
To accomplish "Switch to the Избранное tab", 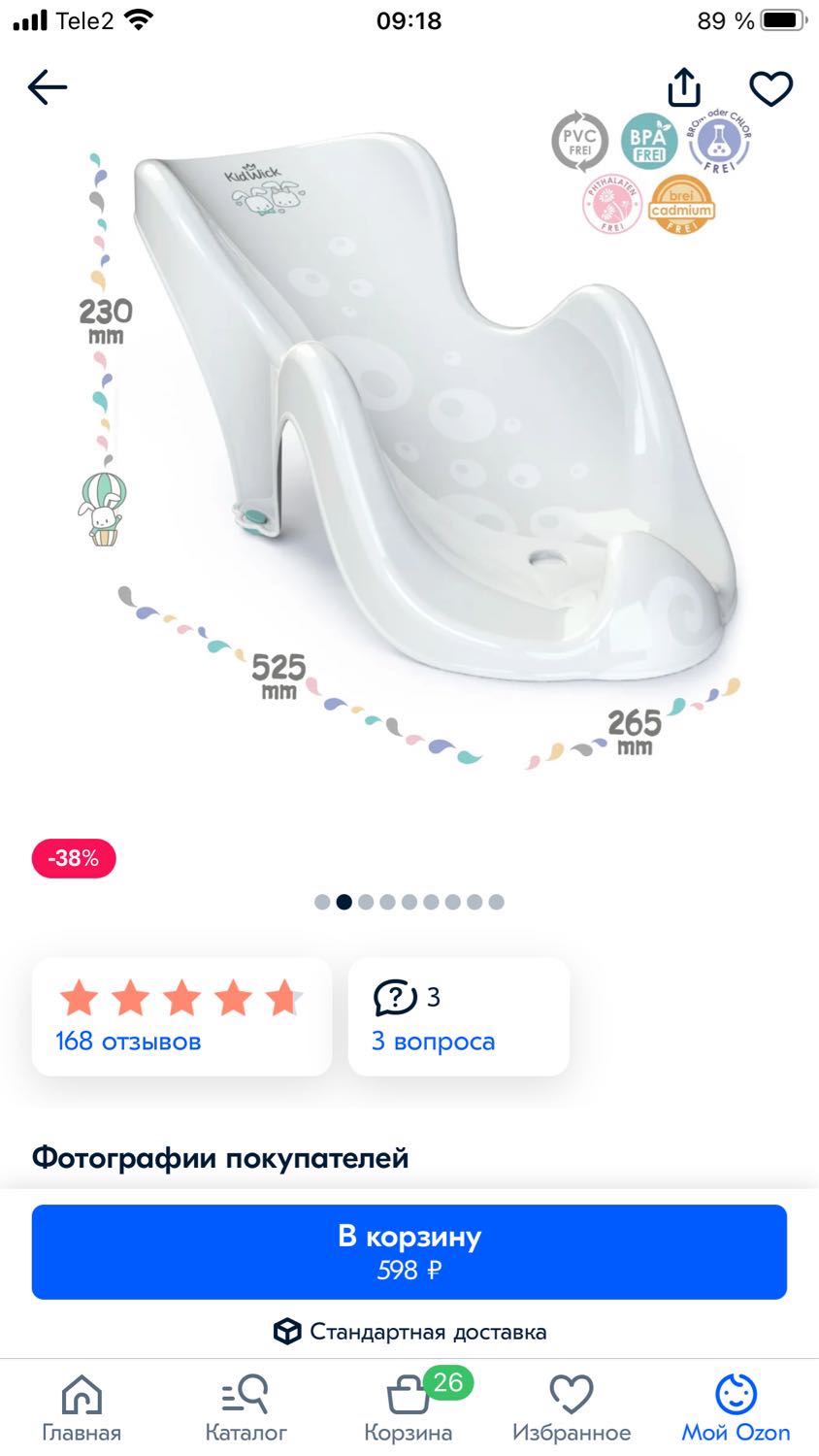I will 572,1408.
